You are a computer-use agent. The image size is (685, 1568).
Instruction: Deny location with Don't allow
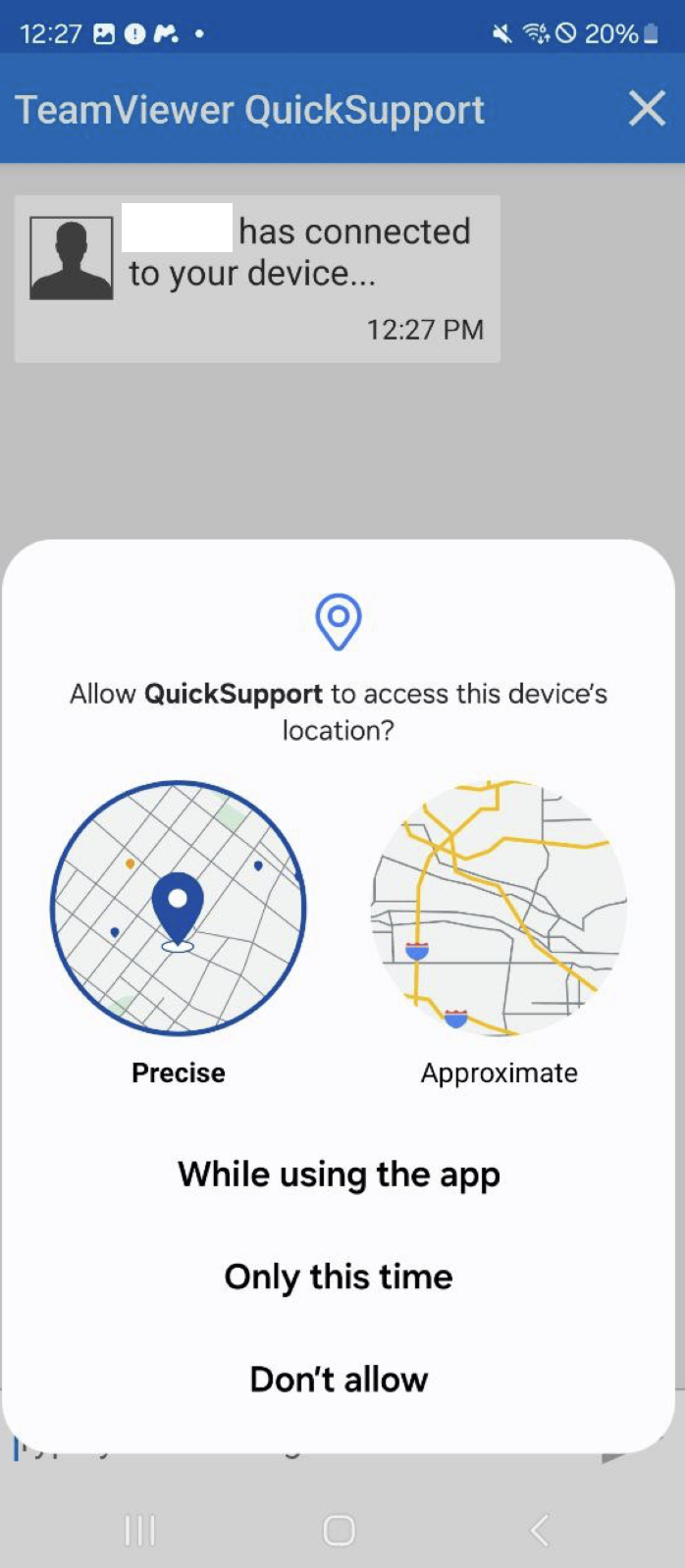point(339,1380)
